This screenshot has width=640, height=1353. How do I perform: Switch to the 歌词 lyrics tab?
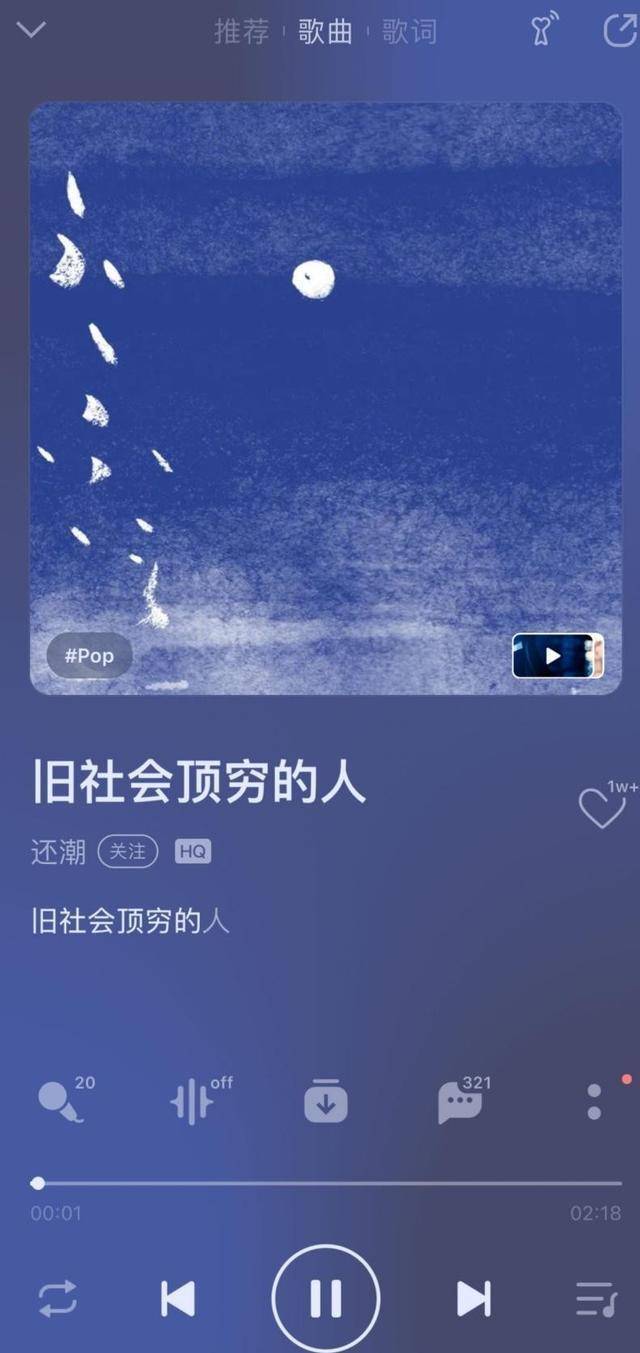click(409, 32)
